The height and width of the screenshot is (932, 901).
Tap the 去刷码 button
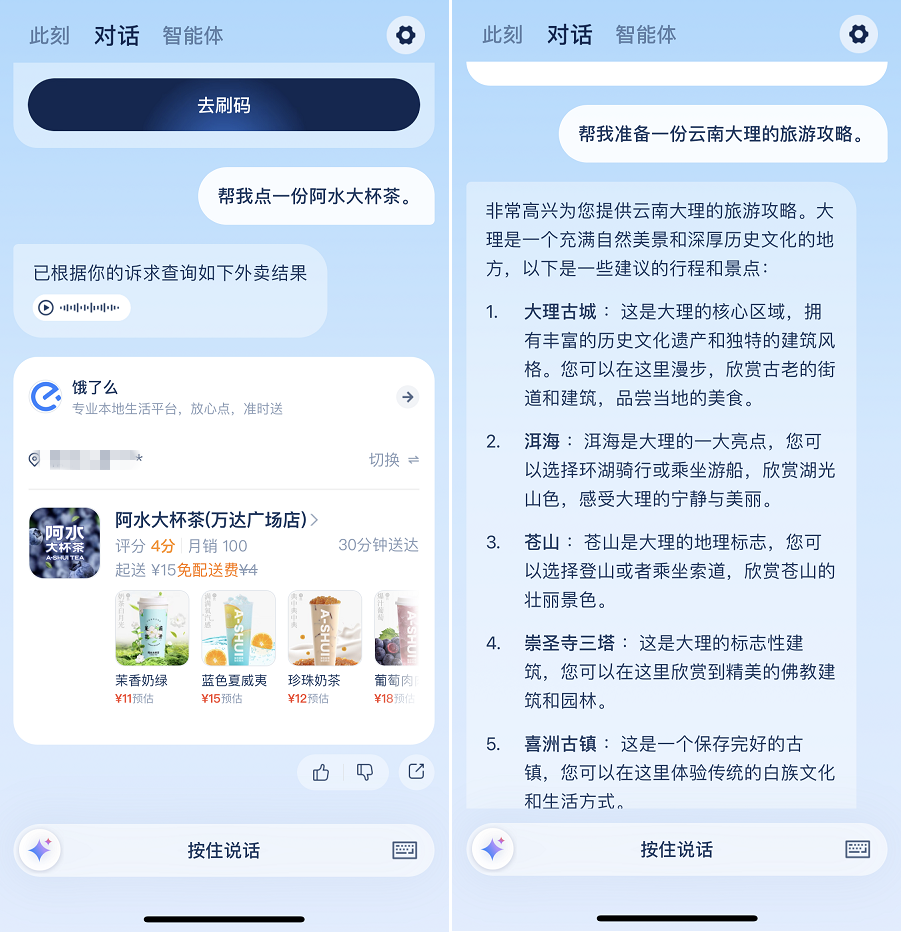click(223, 105)
